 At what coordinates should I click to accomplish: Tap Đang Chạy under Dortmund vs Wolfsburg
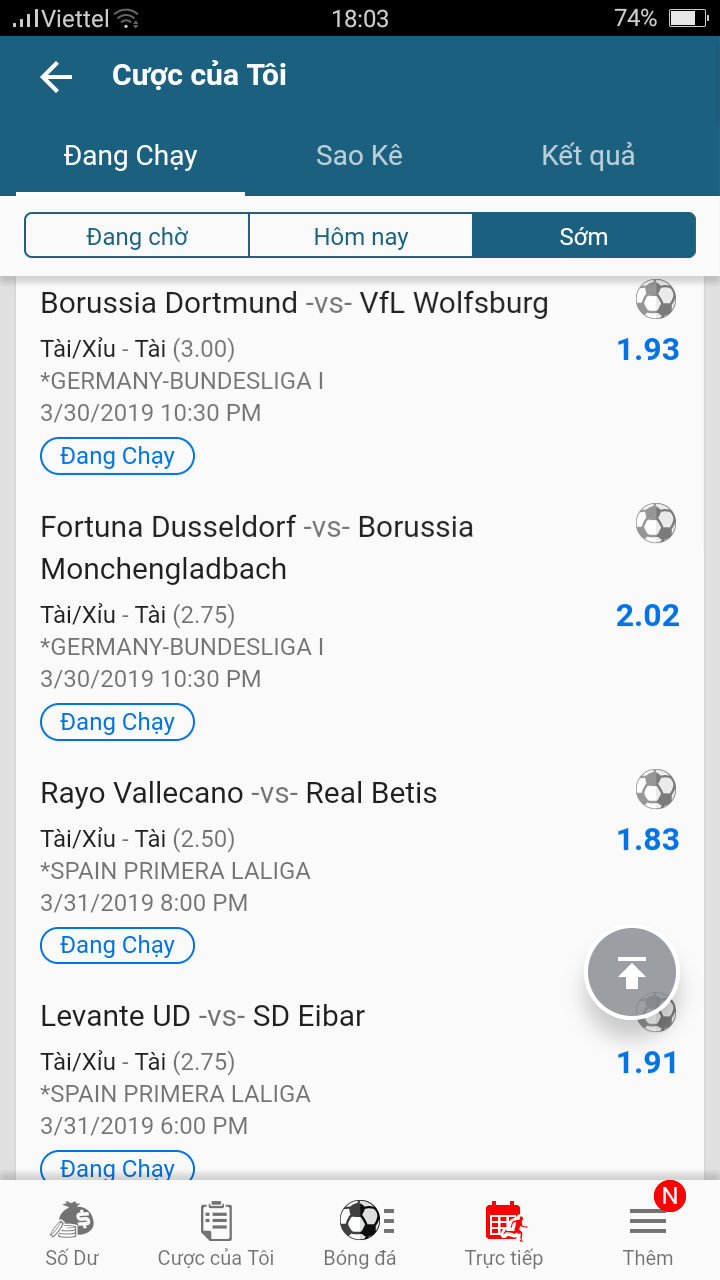(117, 456)
